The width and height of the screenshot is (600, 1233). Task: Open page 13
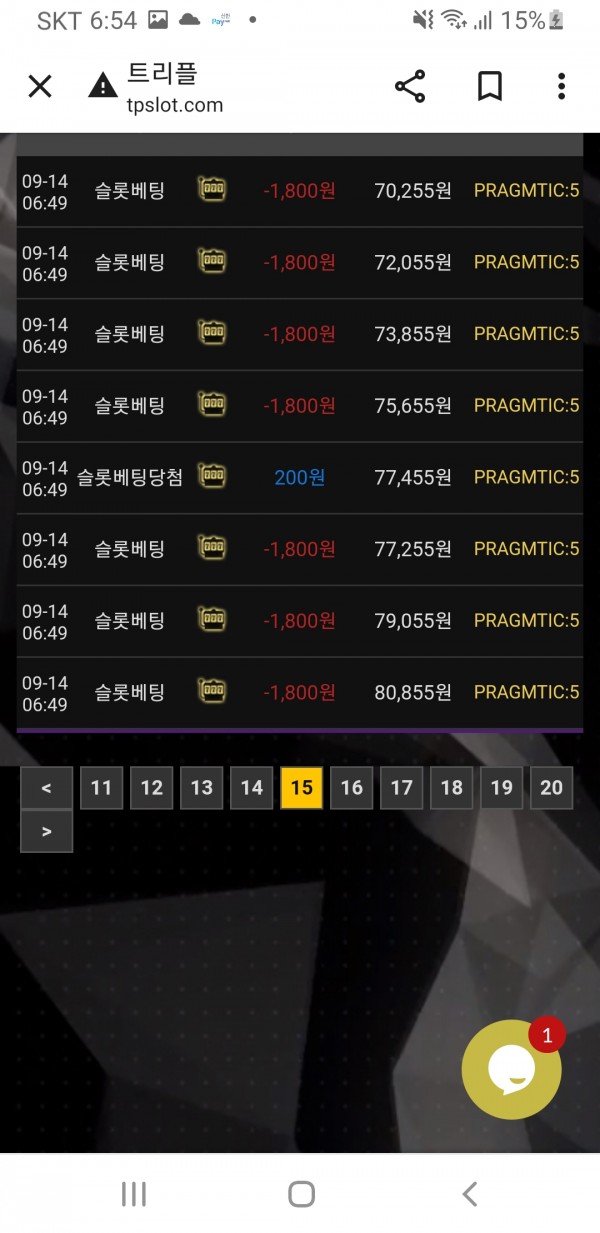pyautogui.click(x=201, y=788)
